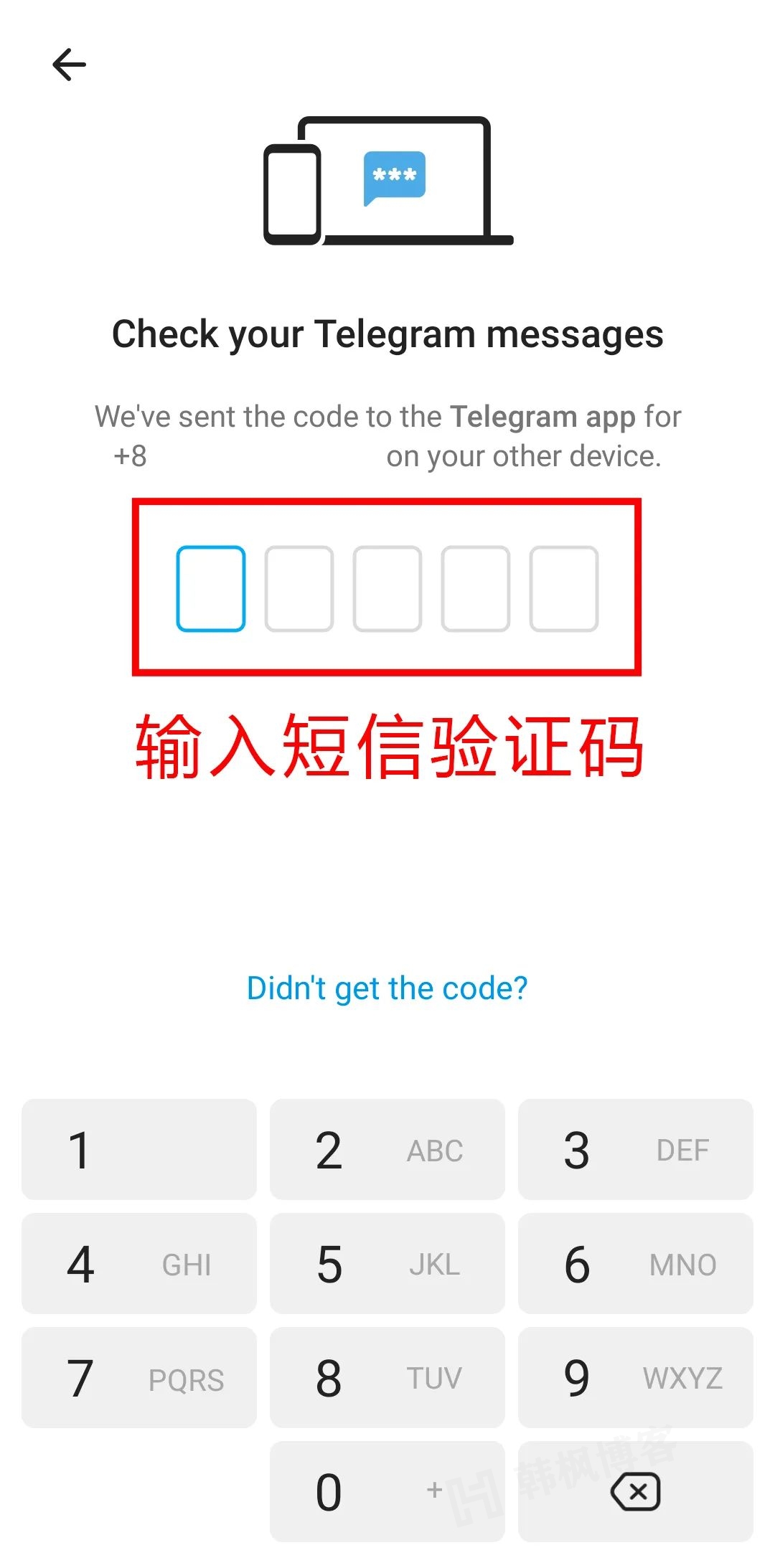Click the back arrow at top left
The width and height of the screenshot is (775, 1568).
70,65
